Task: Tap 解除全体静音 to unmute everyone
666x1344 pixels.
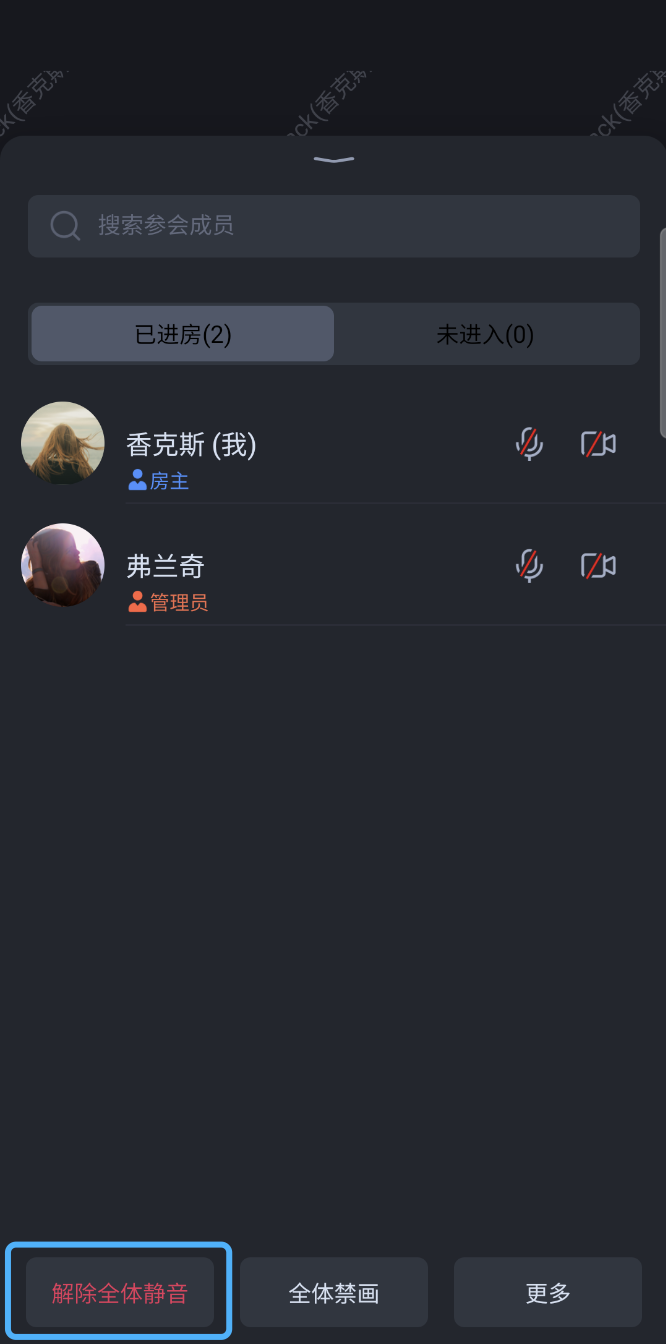Action: (x=120, y=1292)
